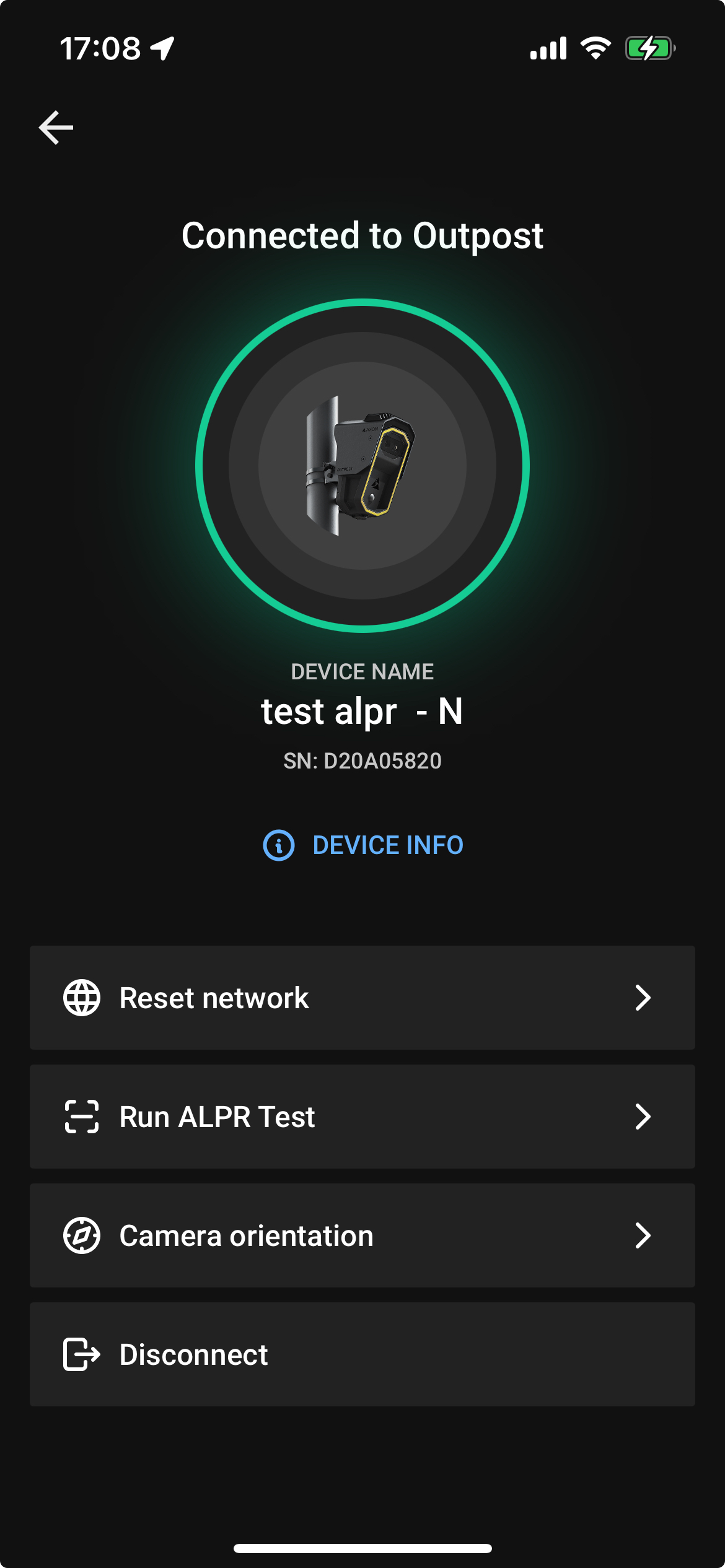Image resolution: width=725 pixels, height=1568 pixels.
Task: Go back using the top arrow
Action: point(56,128)
